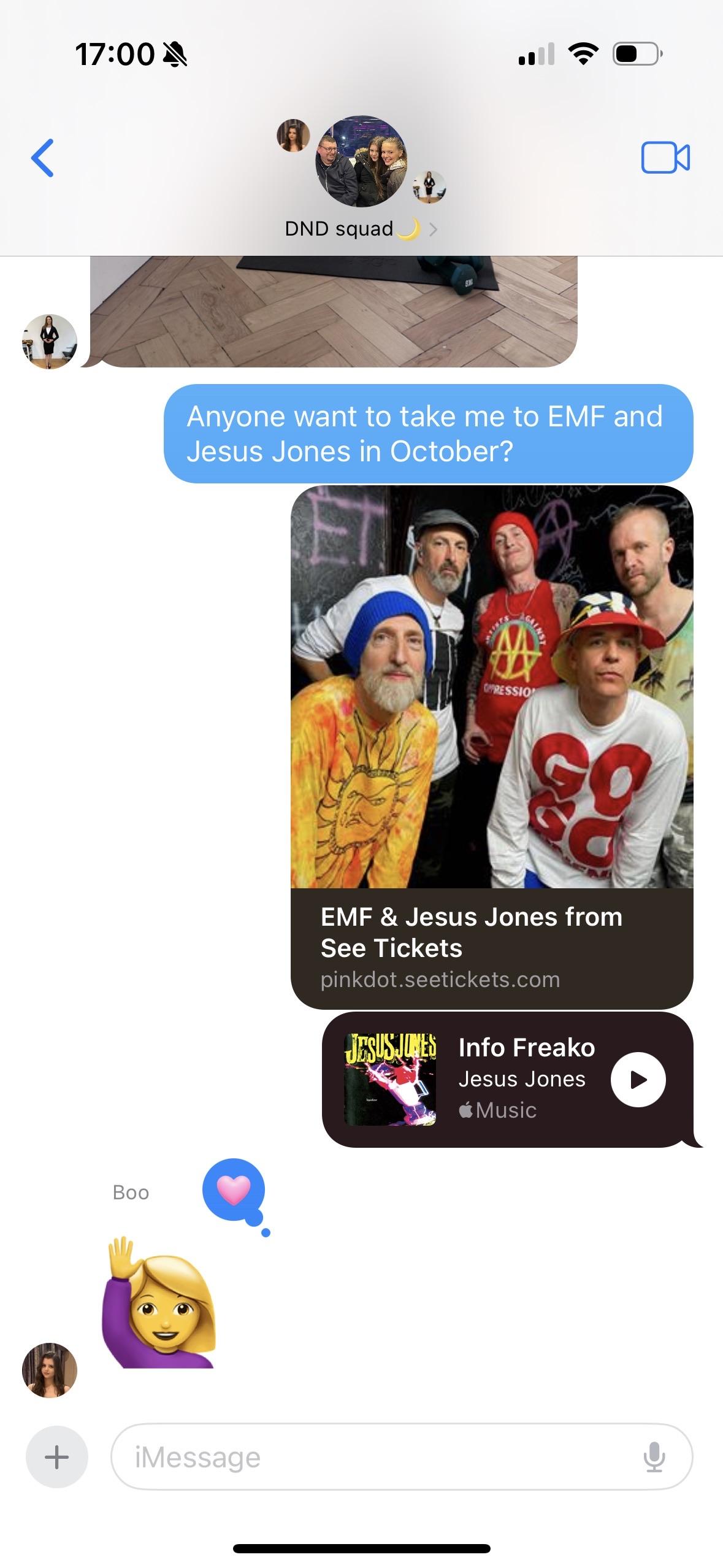This screenshot has height=1568, width=723.
Task: Play Info Freako by Jesus Jones
Action: [x=638, y=1080]
